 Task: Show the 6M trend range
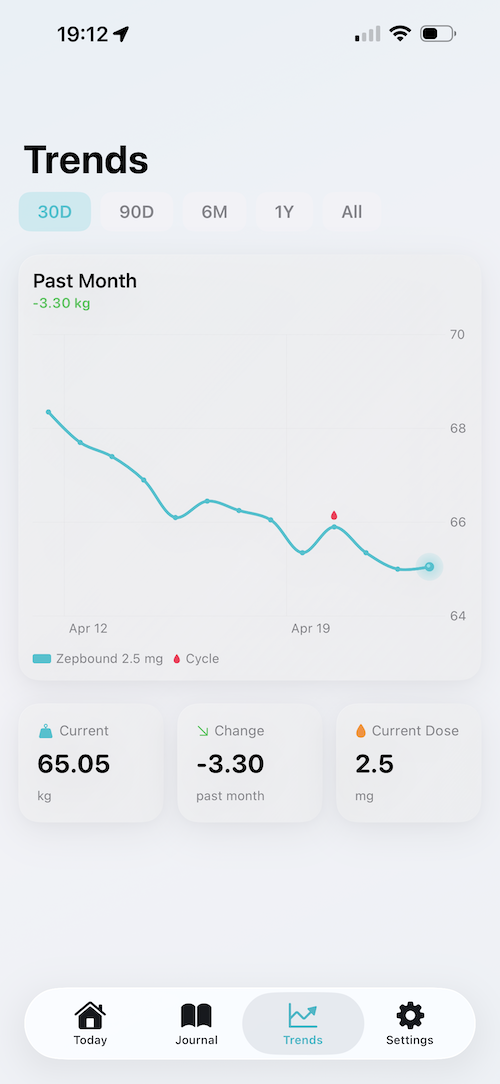(x=214, y=212)
